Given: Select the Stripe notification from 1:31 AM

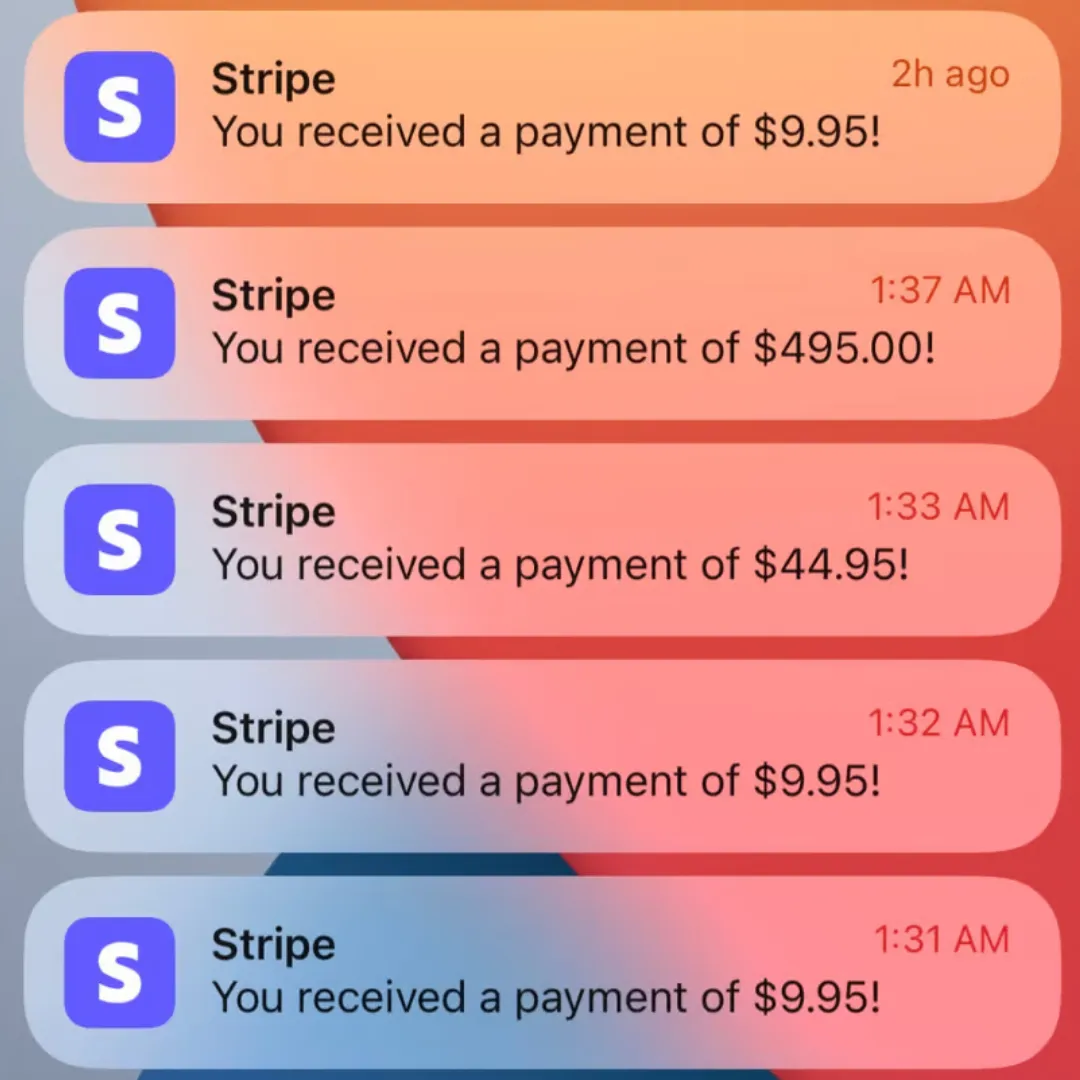Looking at the screenshot, I should pyautogui.click(x=540, y=971).
